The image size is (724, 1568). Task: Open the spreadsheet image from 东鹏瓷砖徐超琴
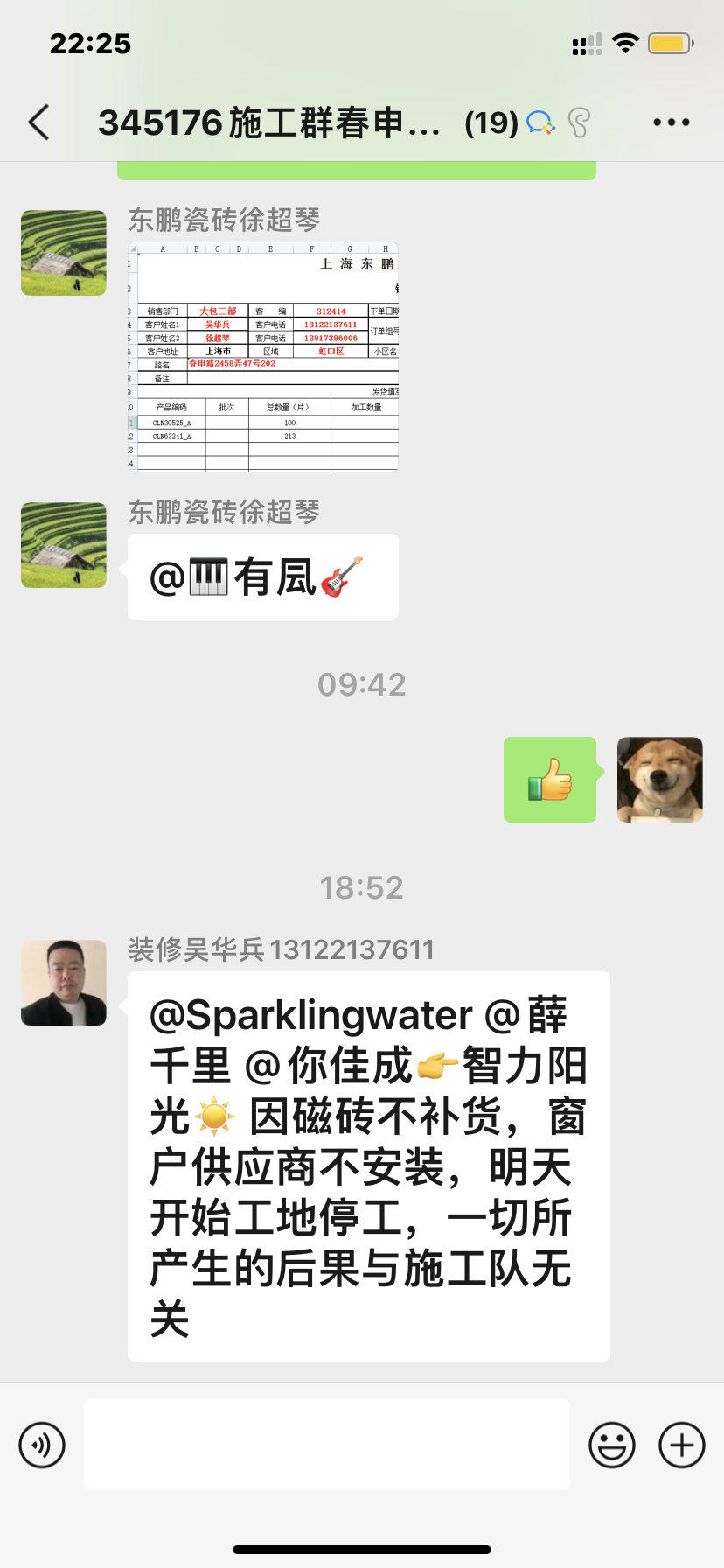pyautogui.click(x=263, y=357)
